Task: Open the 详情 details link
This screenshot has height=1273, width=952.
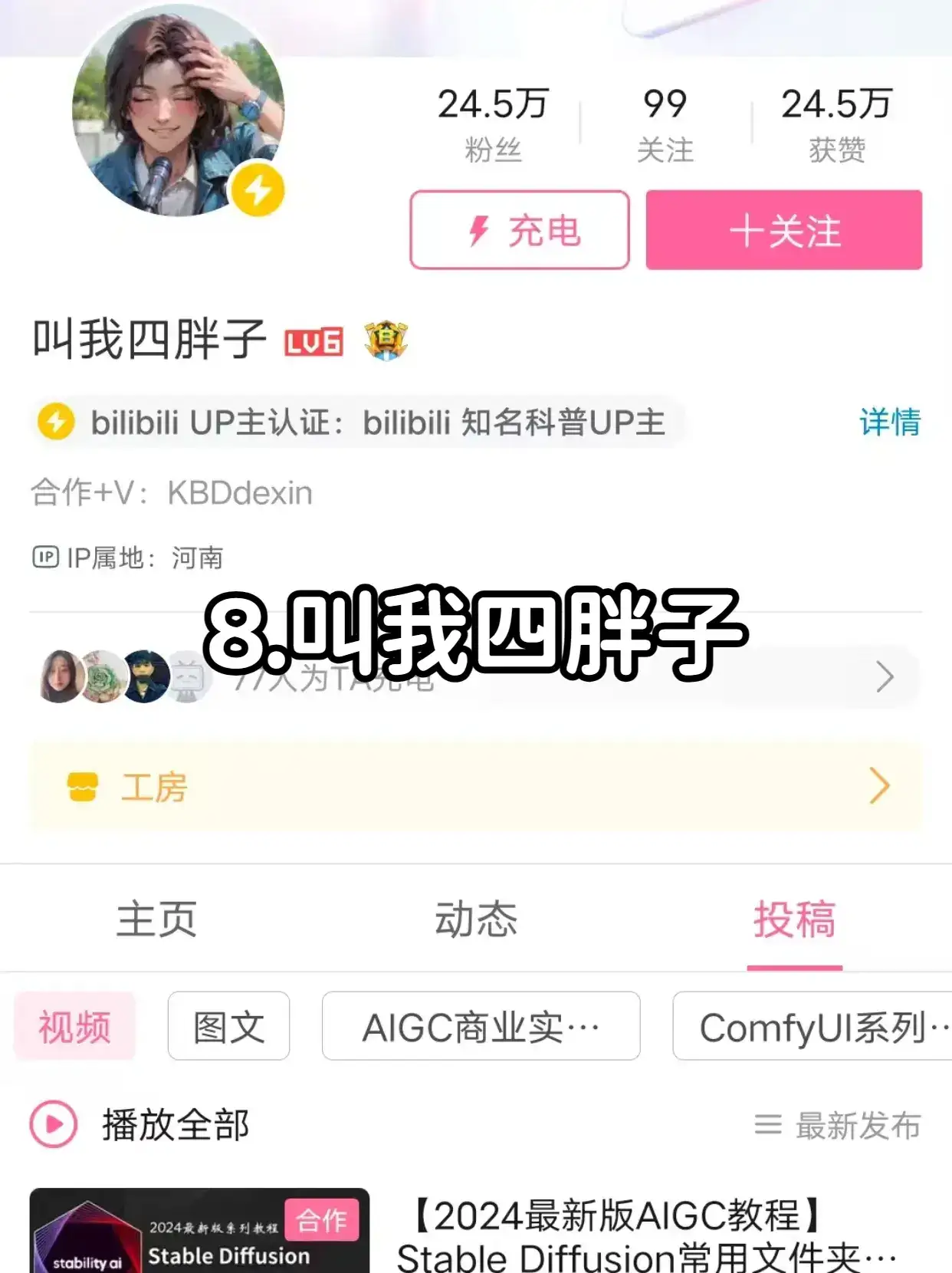Action: pos(891,421)
